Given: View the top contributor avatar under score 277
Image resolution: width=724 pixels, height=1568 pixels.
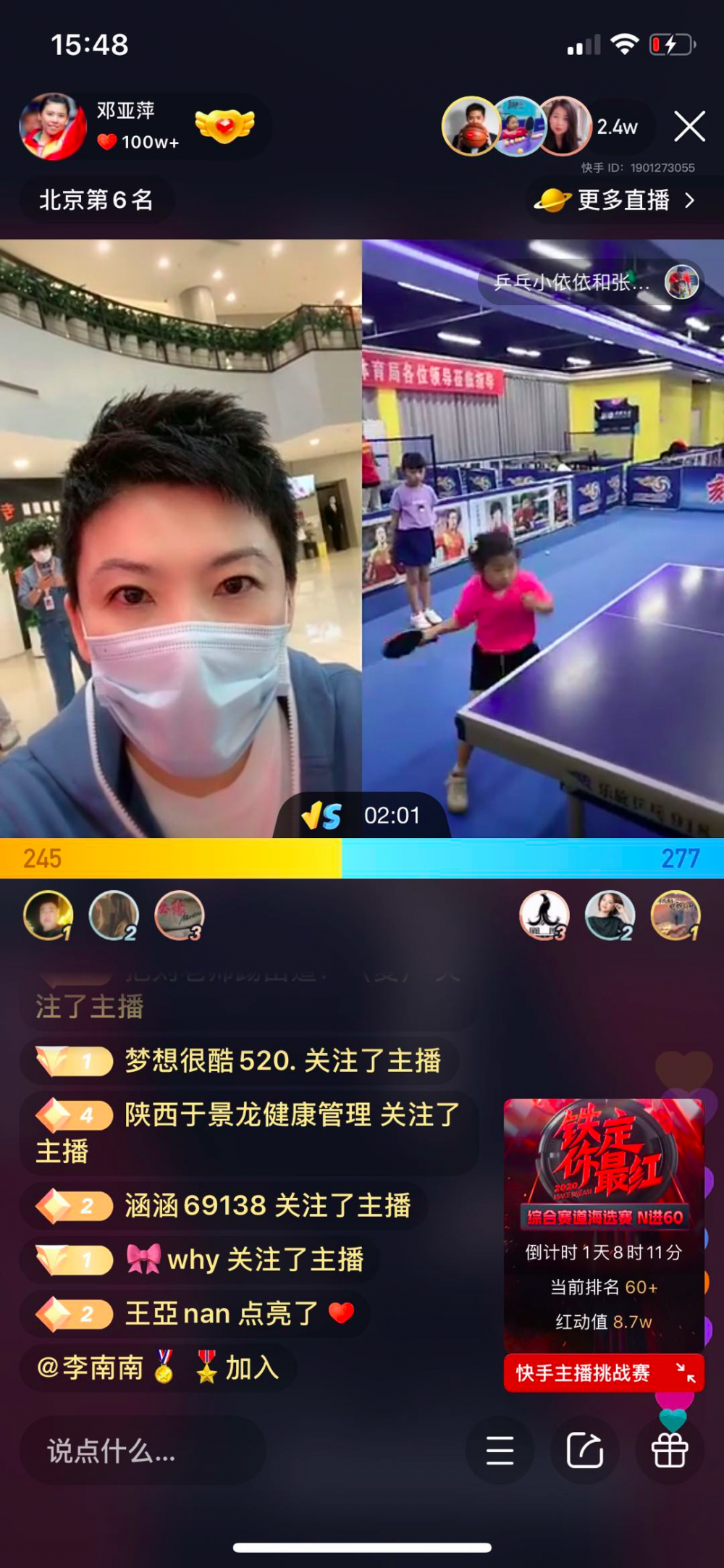Looking at the screenshot, I should pos(675,915).
